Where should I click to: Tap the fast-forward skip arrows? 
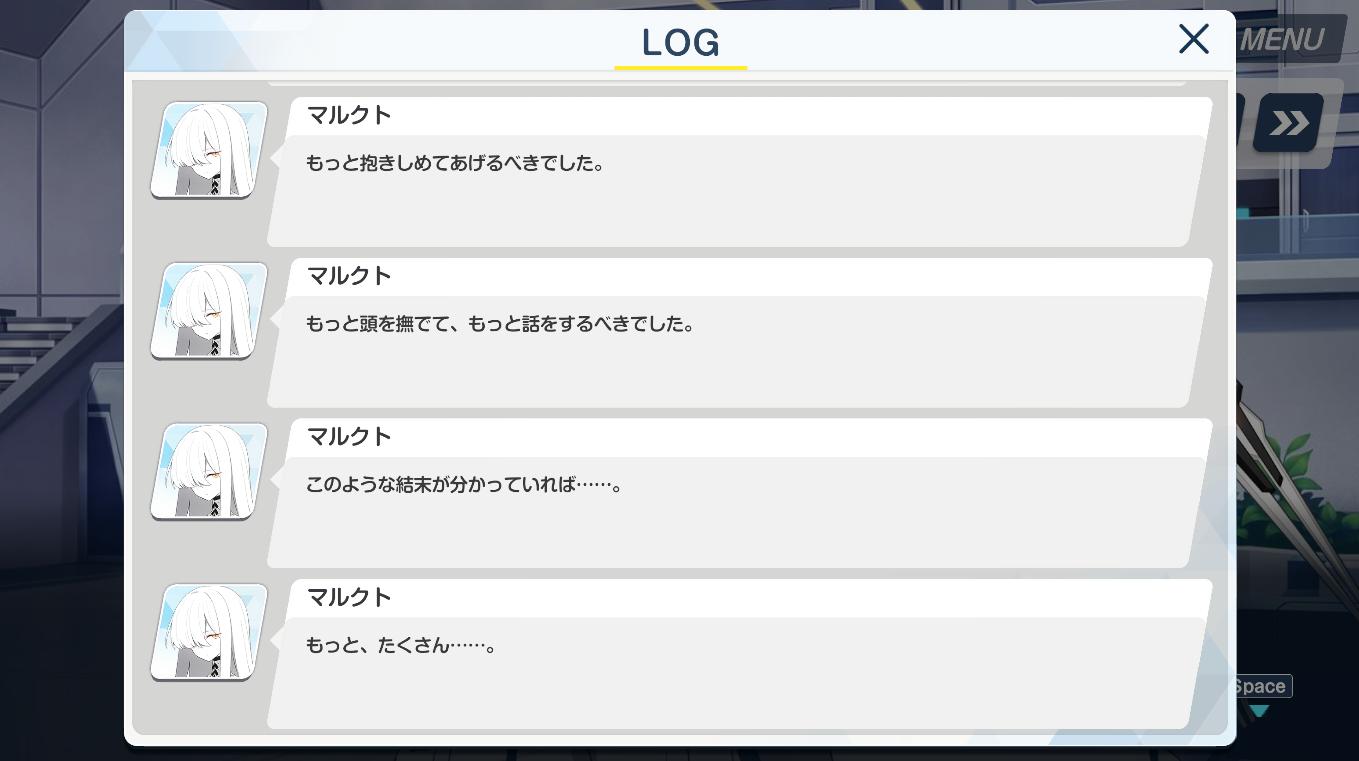coord(1289,123)
